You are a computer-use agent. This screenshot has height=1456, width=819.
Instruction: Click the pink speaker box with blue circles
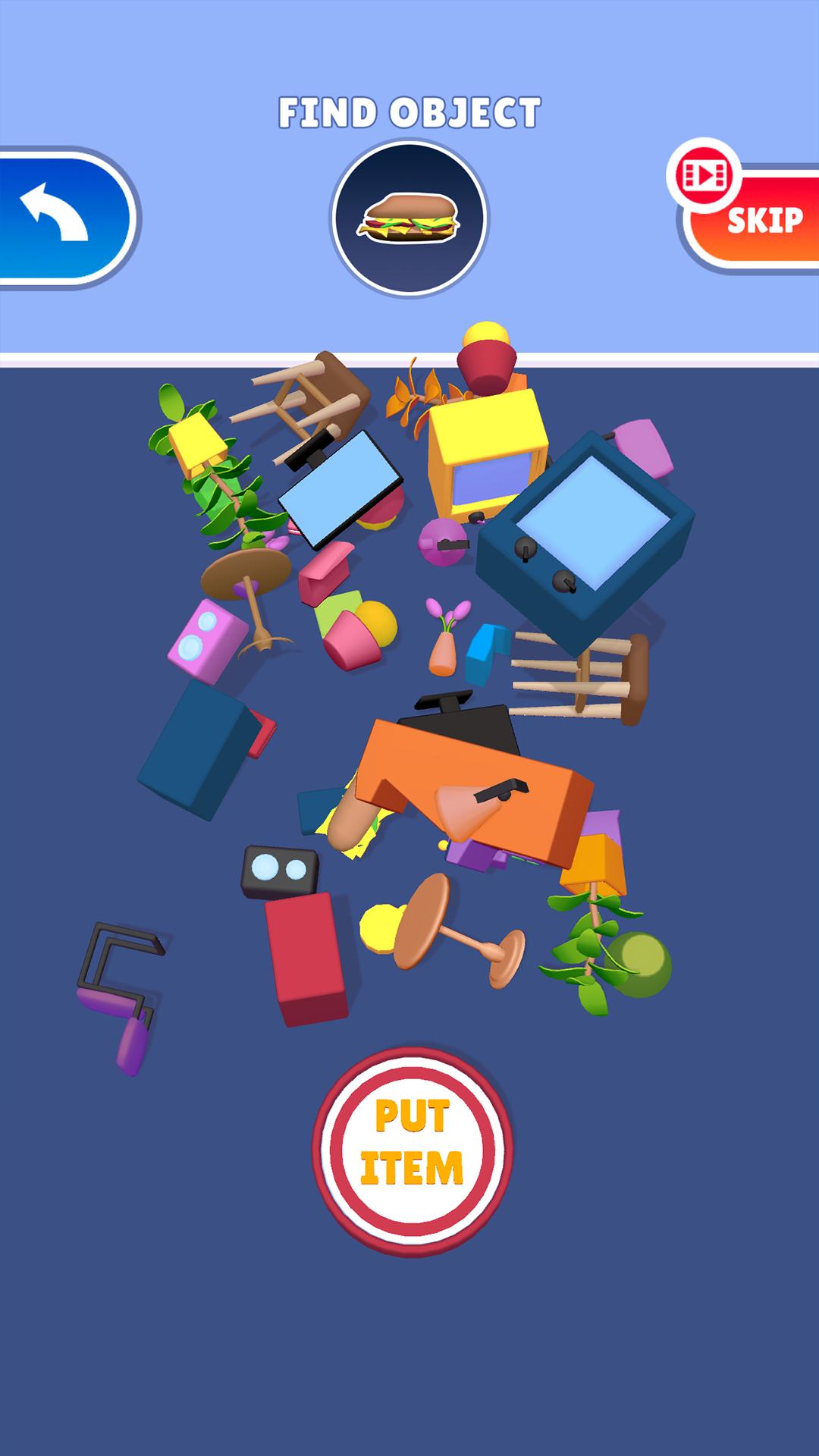pyautogui.click(x=209, y=641)
